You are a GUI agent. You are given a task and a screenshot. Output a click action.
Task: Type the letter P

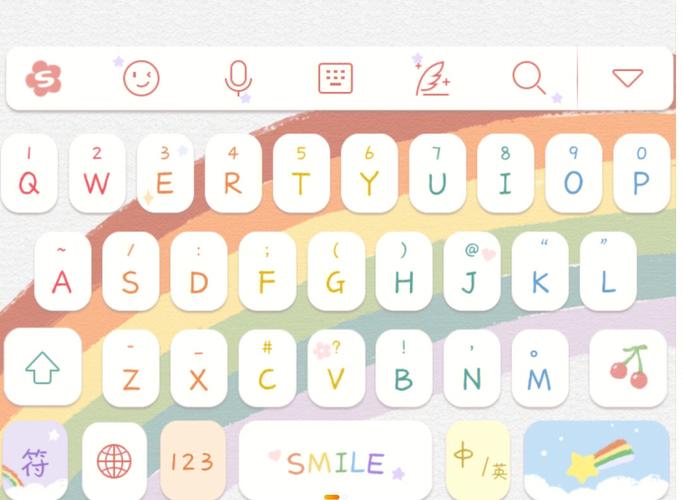641,174
